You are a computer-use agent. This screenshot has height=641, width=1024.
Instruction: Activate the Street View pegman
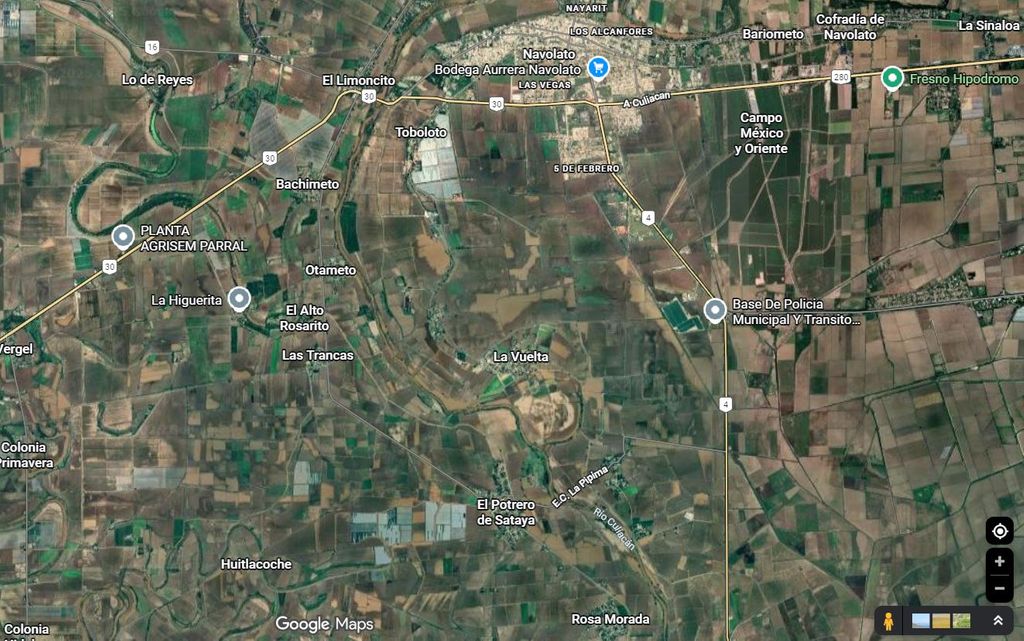[888, 621]
